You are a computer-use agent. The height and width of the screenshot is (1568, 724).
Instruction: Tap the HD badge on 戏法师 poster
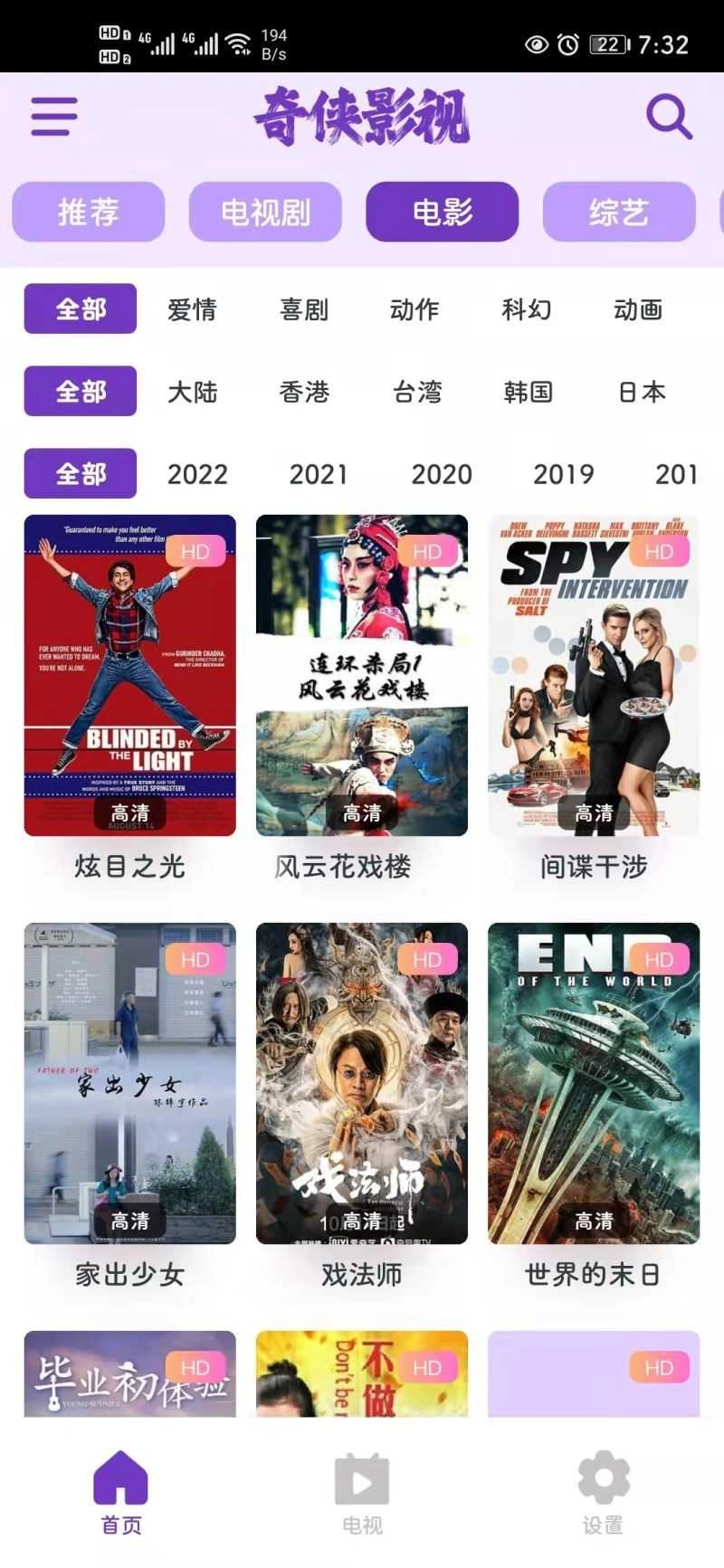click(427, 960)
